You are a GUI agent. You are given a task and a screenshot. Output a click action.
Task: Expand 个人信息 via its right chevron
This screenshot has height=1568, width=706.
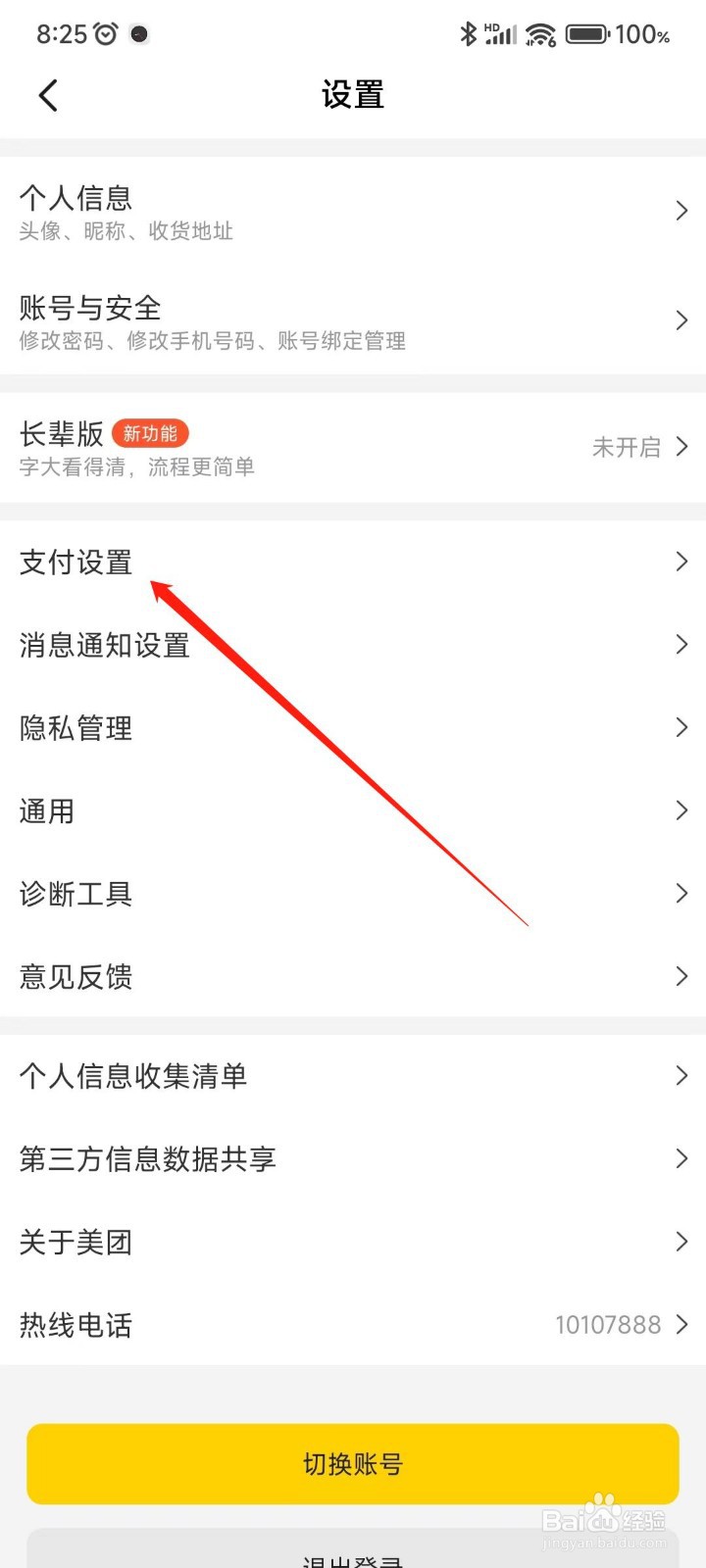pos(681,210)
